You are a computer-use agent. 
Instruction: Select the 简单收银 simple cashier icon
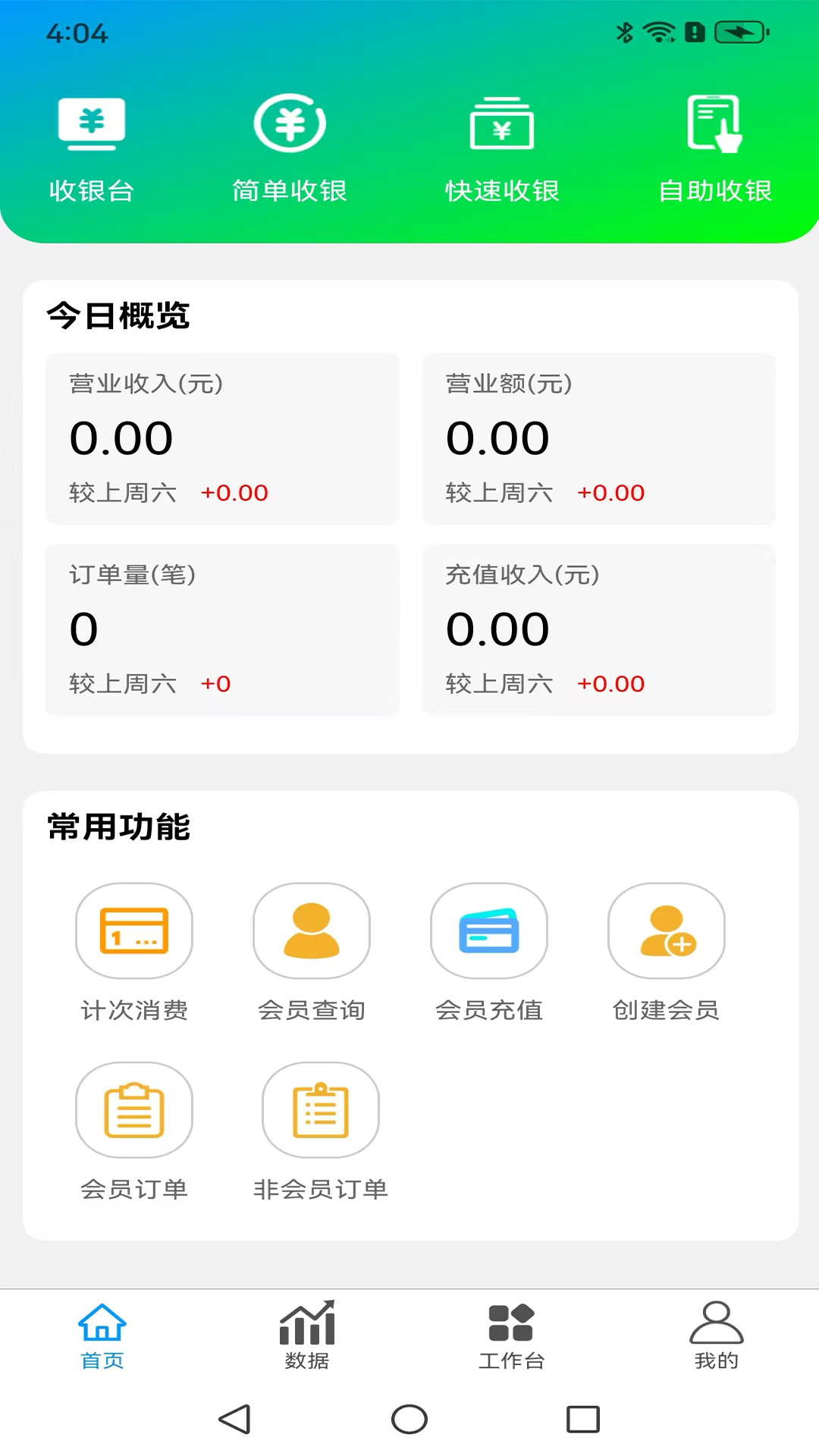pyautogui.click(x=290, y=149)
